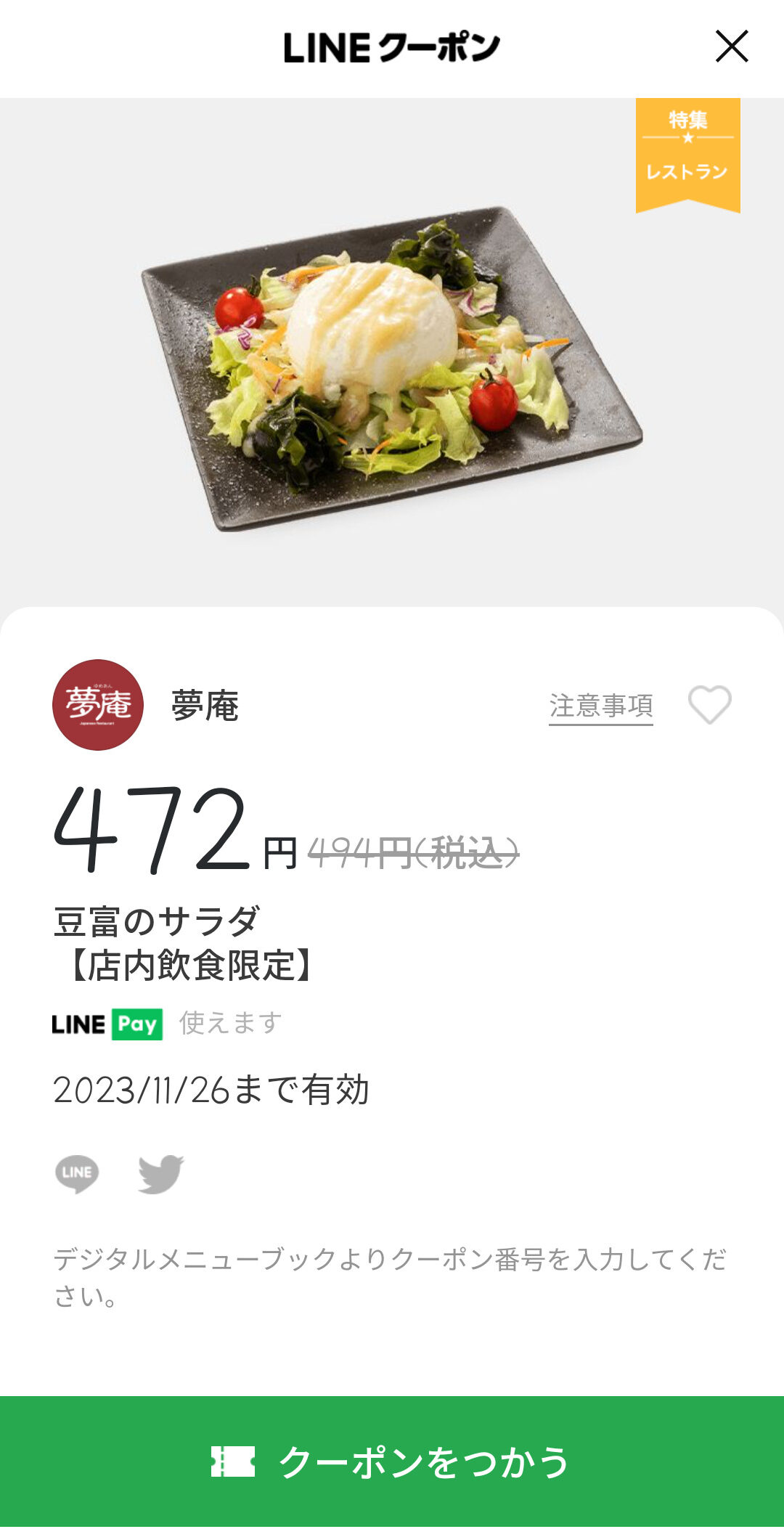Share coupon on Twitter
This screenshot has width=784, height=1529.
pos(160,1173)
